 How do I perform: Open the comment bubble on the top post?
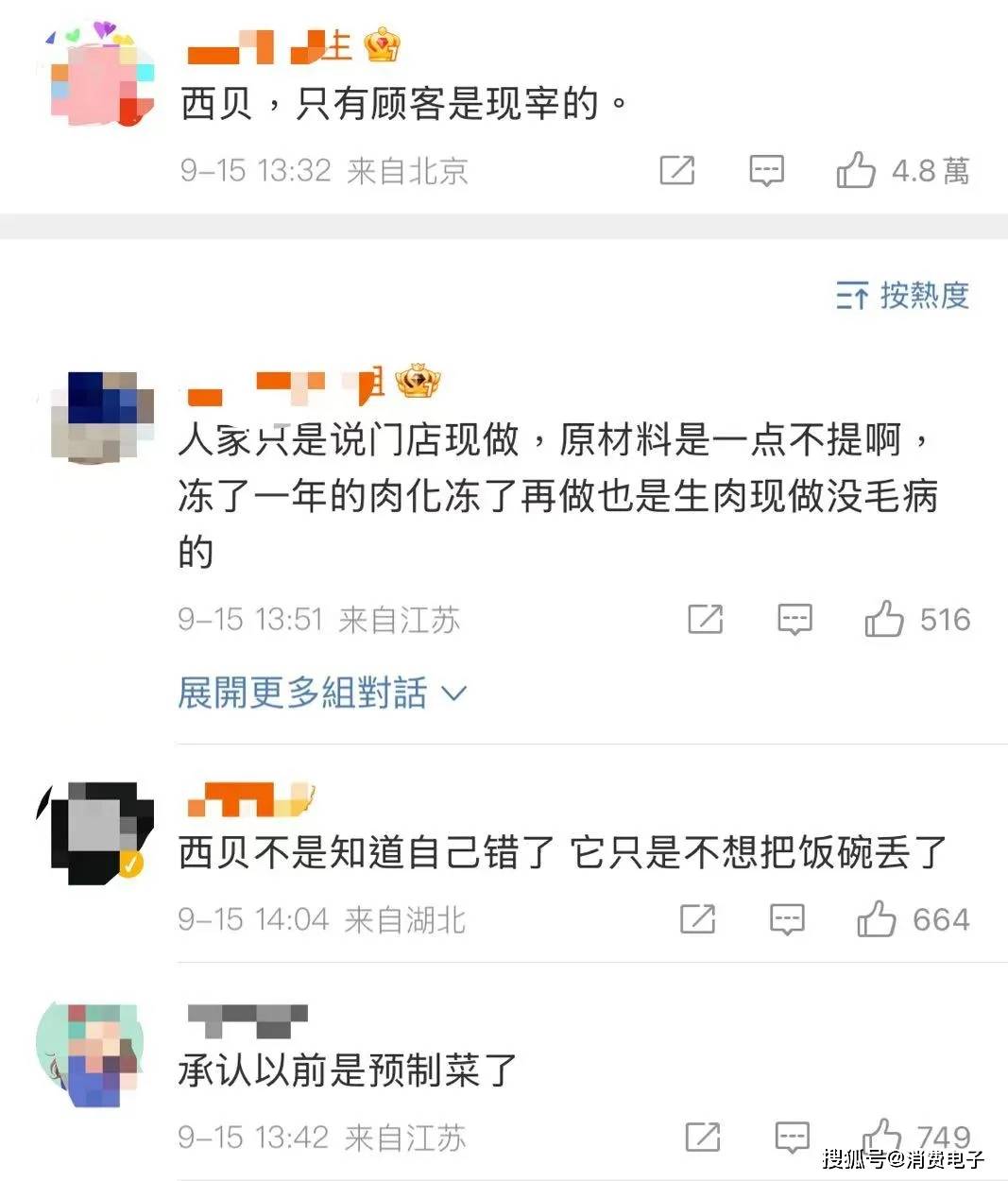(766, 170)
